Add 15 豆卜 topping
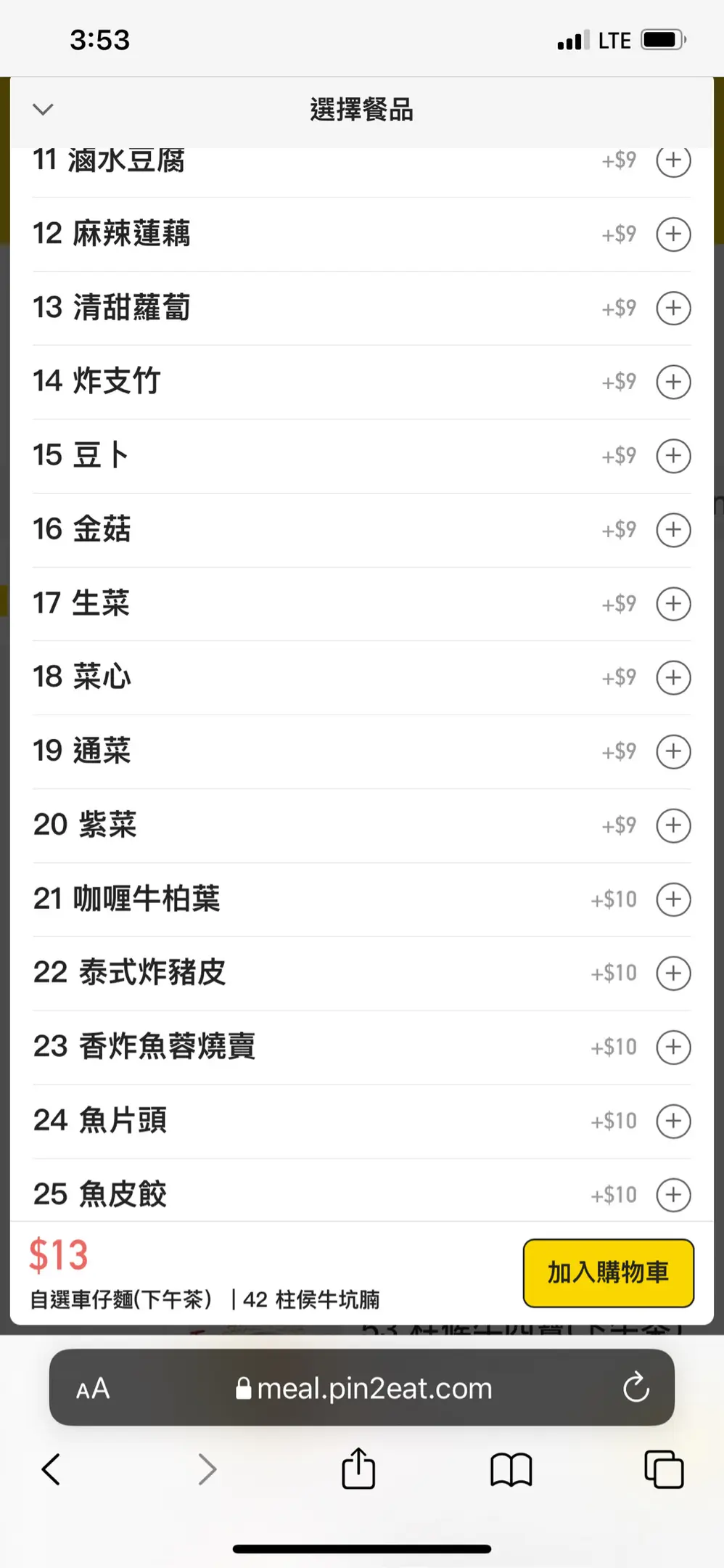 point(673,456)
